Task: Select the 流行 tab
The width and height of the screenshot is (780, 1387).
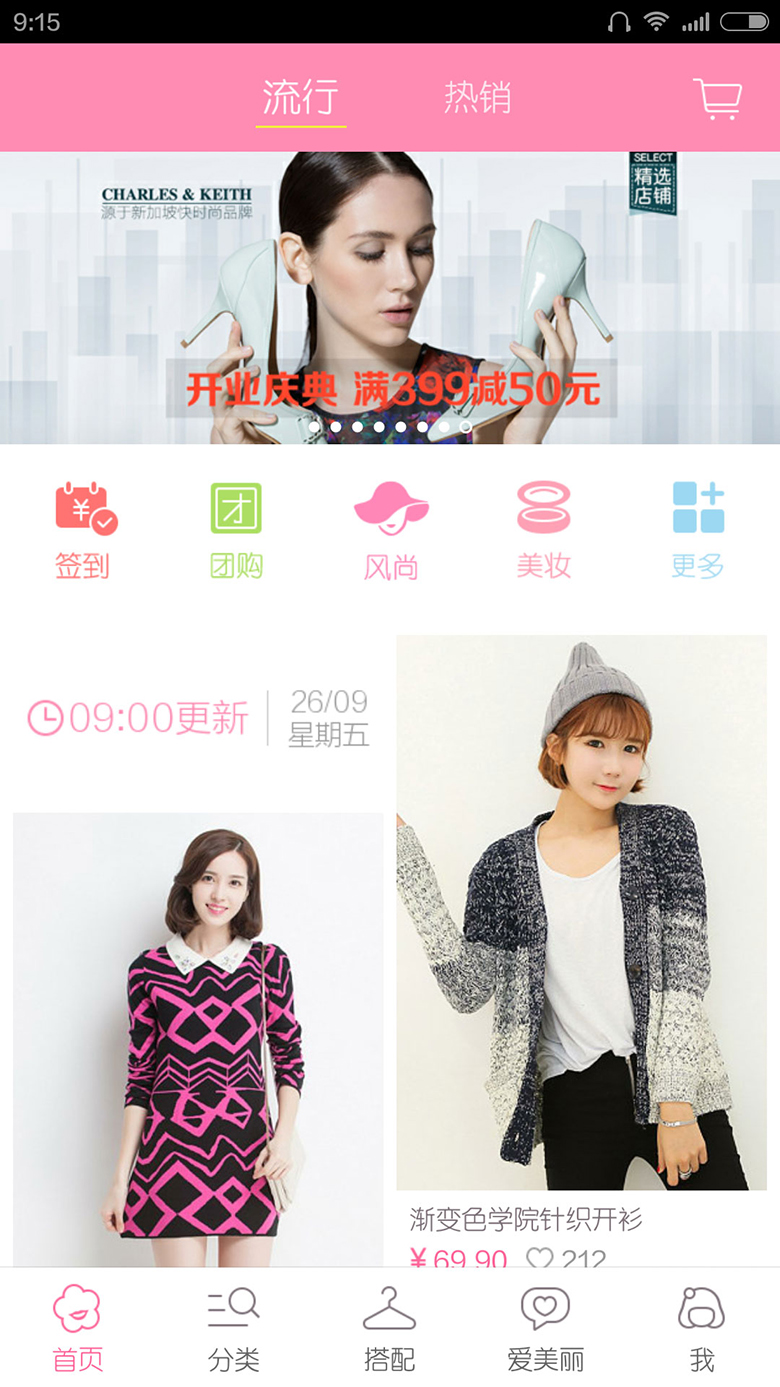Action: pos(300,98)
